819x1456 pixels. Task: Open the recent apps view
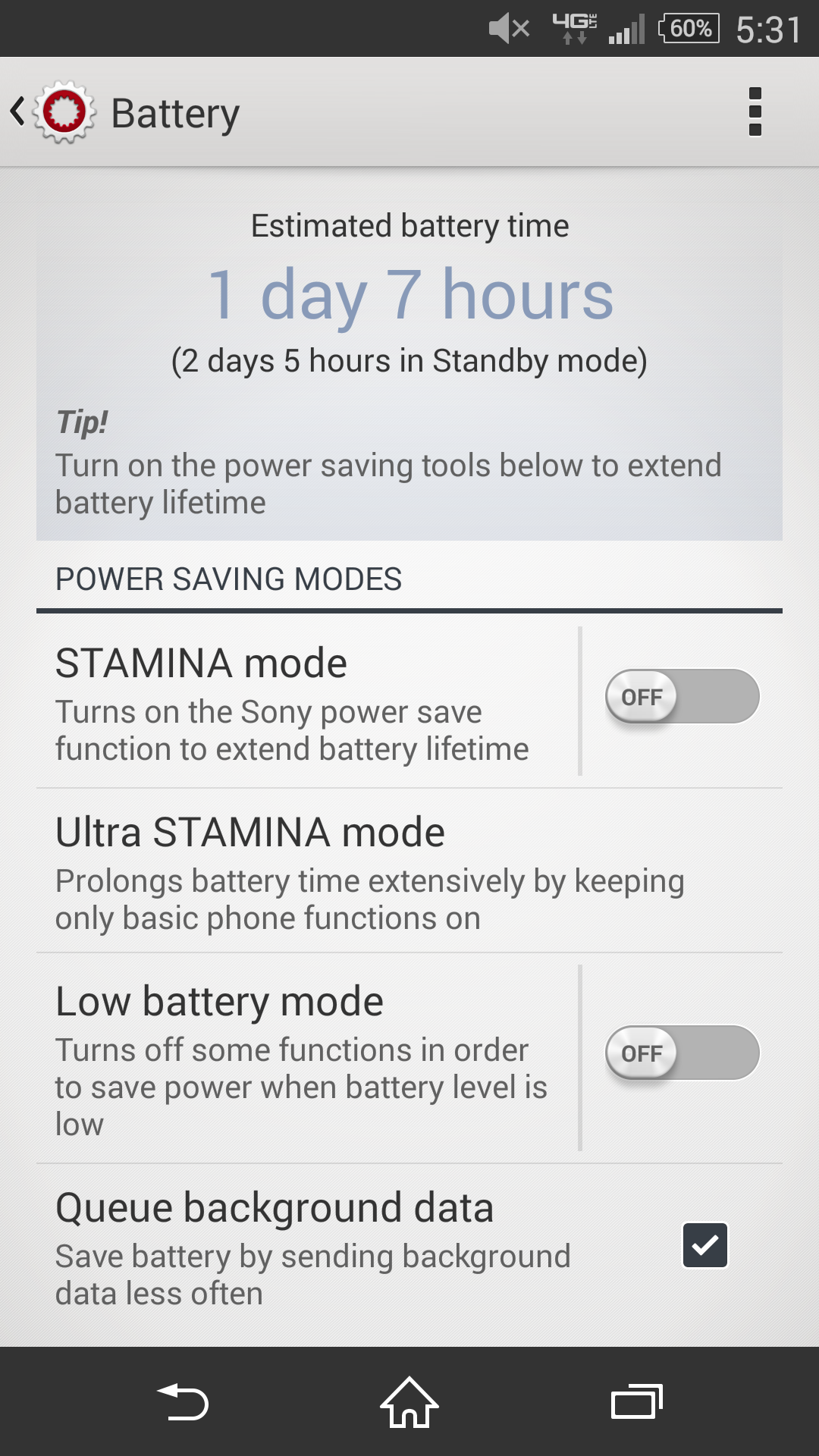point(636,1402)
